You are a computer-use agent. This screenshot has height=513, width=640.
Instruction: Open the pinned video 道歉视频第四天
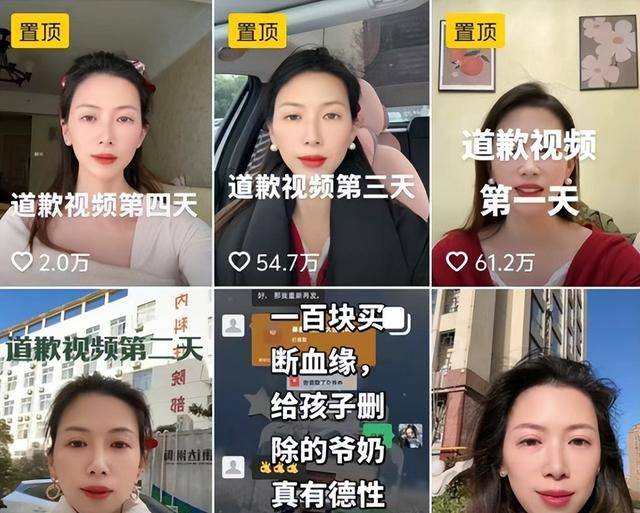point(105,143)
